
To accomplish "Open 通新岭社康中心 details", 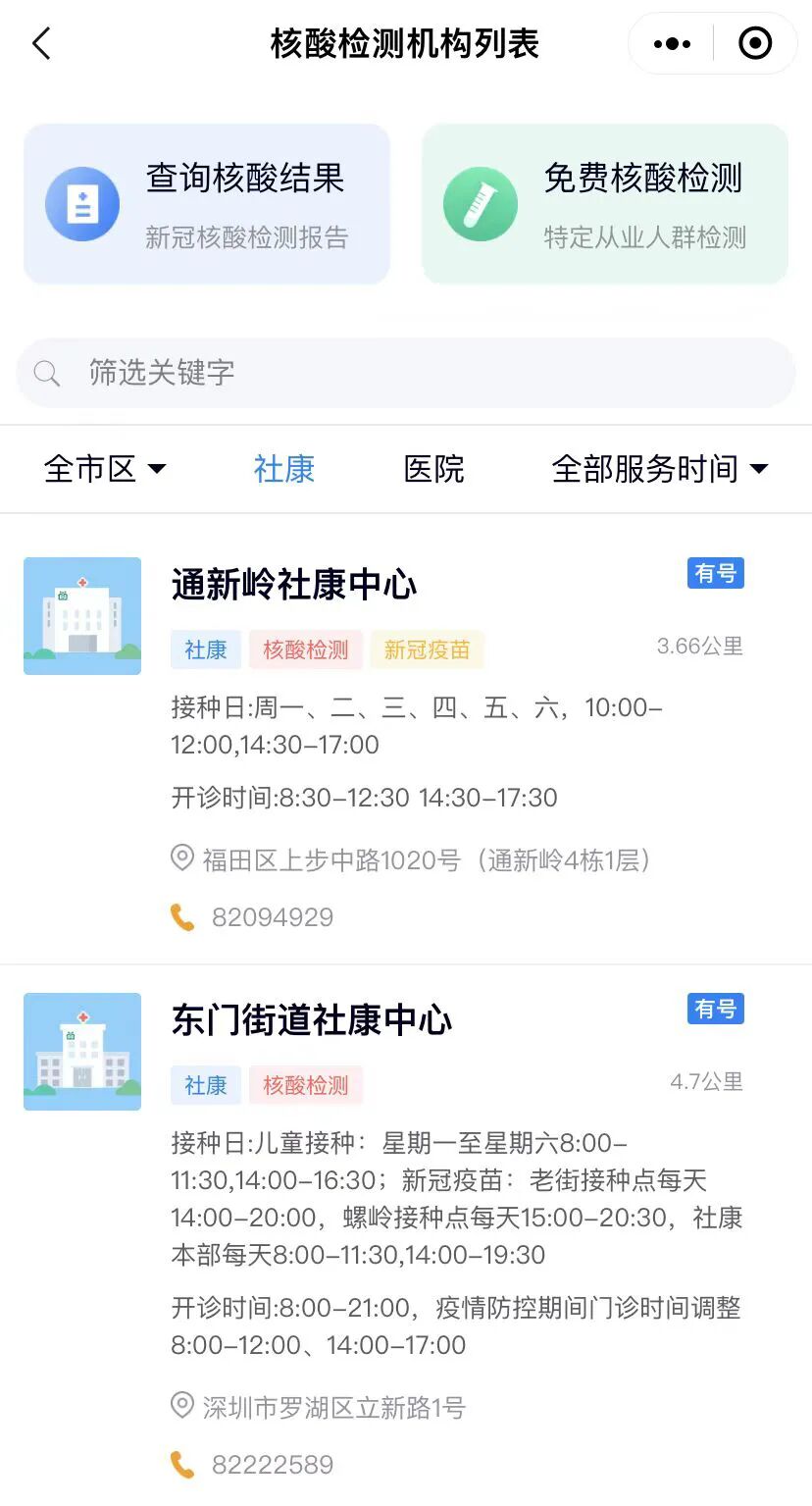I will tap(294, 585).
